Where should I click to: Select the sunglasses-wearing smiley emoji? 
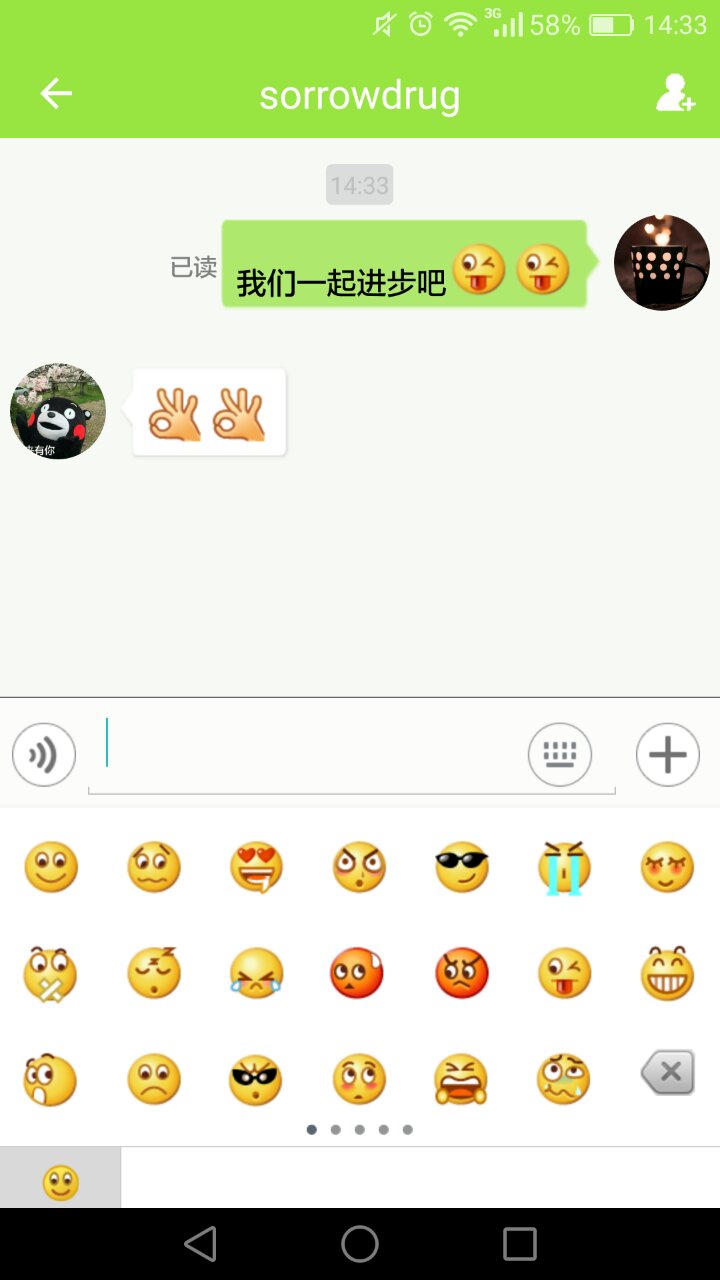(462, 867)
